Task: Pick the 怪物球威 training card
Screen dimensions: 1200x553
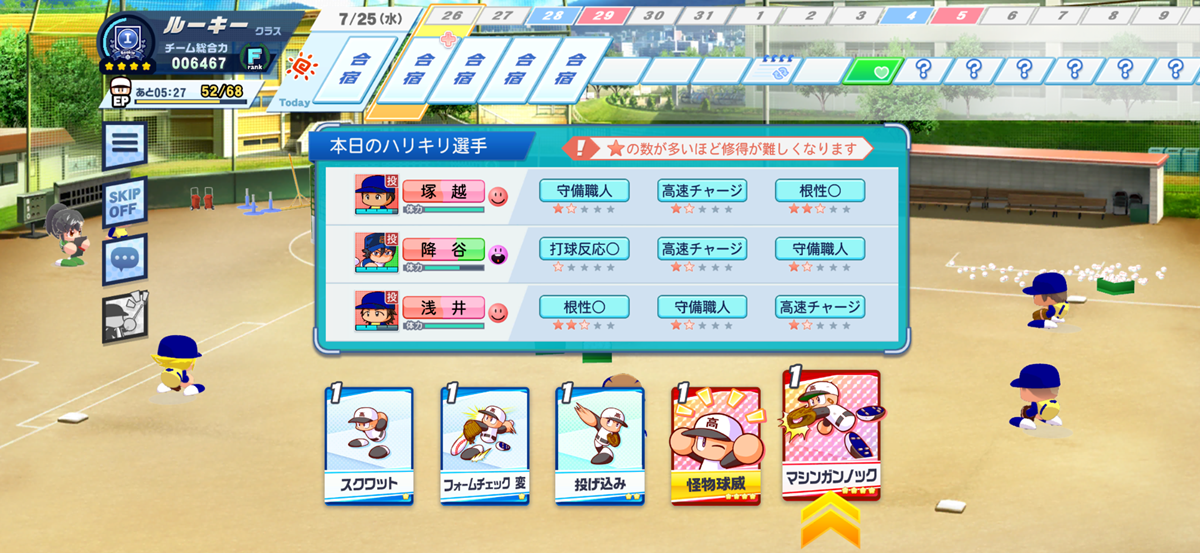Action: [715, 445]
